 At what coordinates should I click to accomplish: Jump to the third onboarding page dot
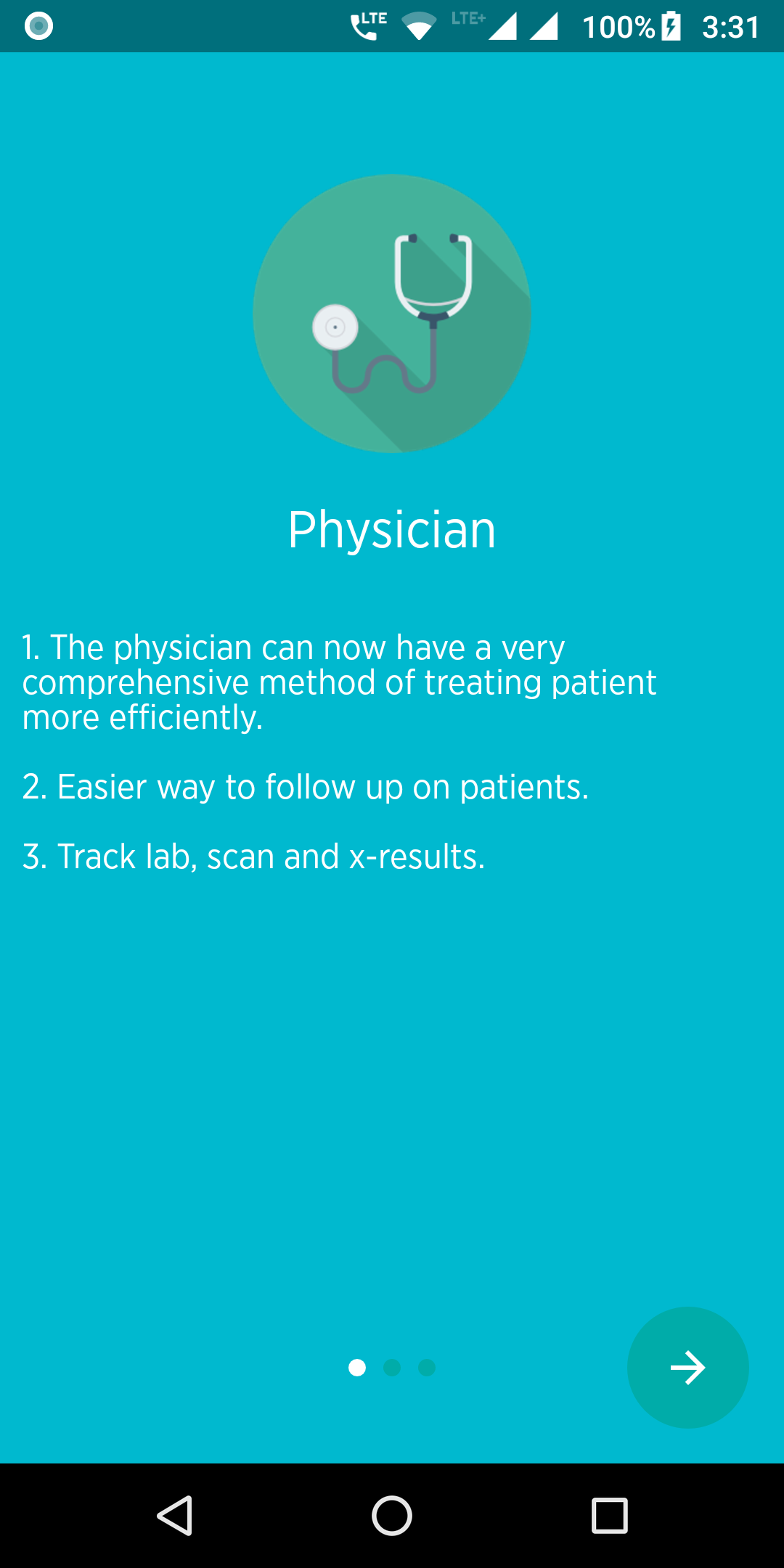click(x=427, y=1368)
